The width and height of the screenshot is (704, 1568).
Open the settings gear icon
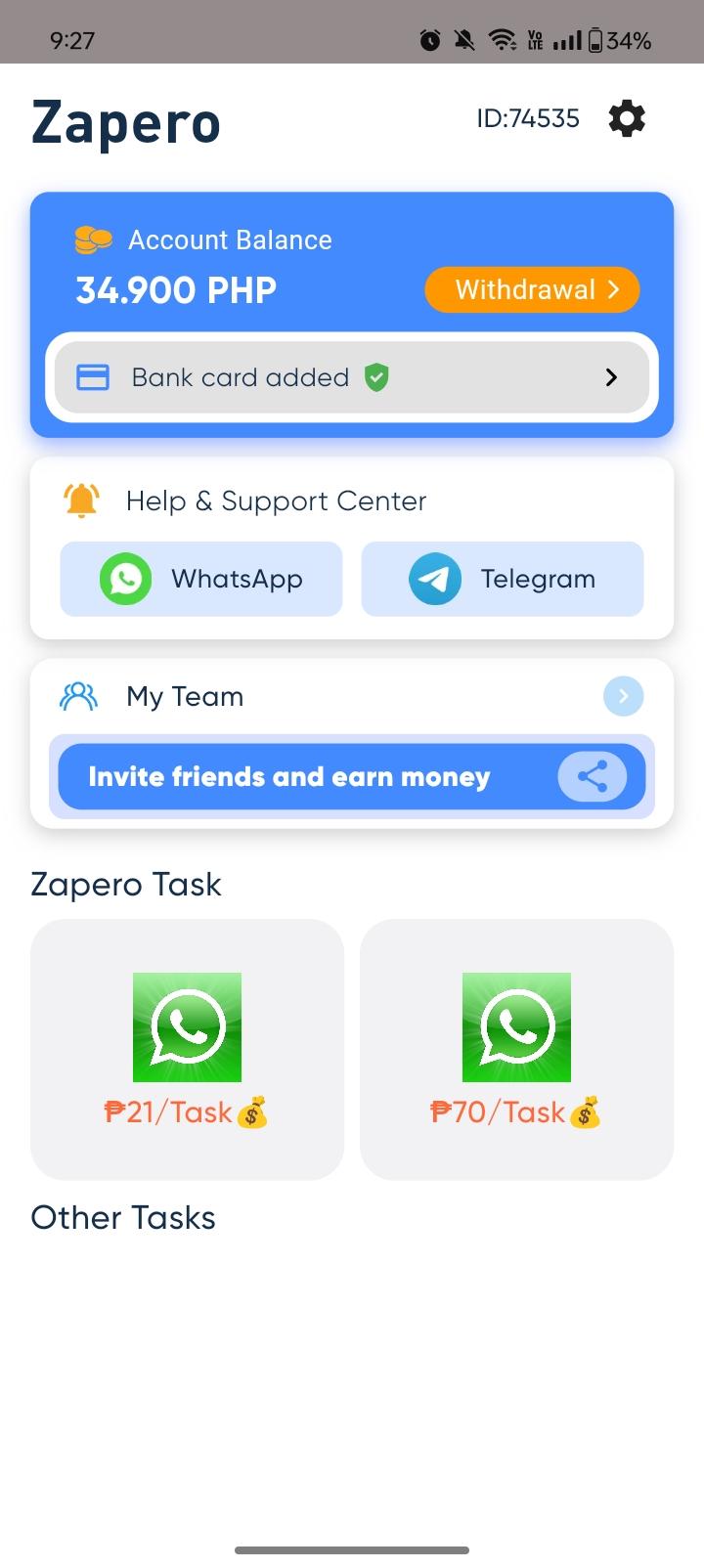[x=627, y=119]
